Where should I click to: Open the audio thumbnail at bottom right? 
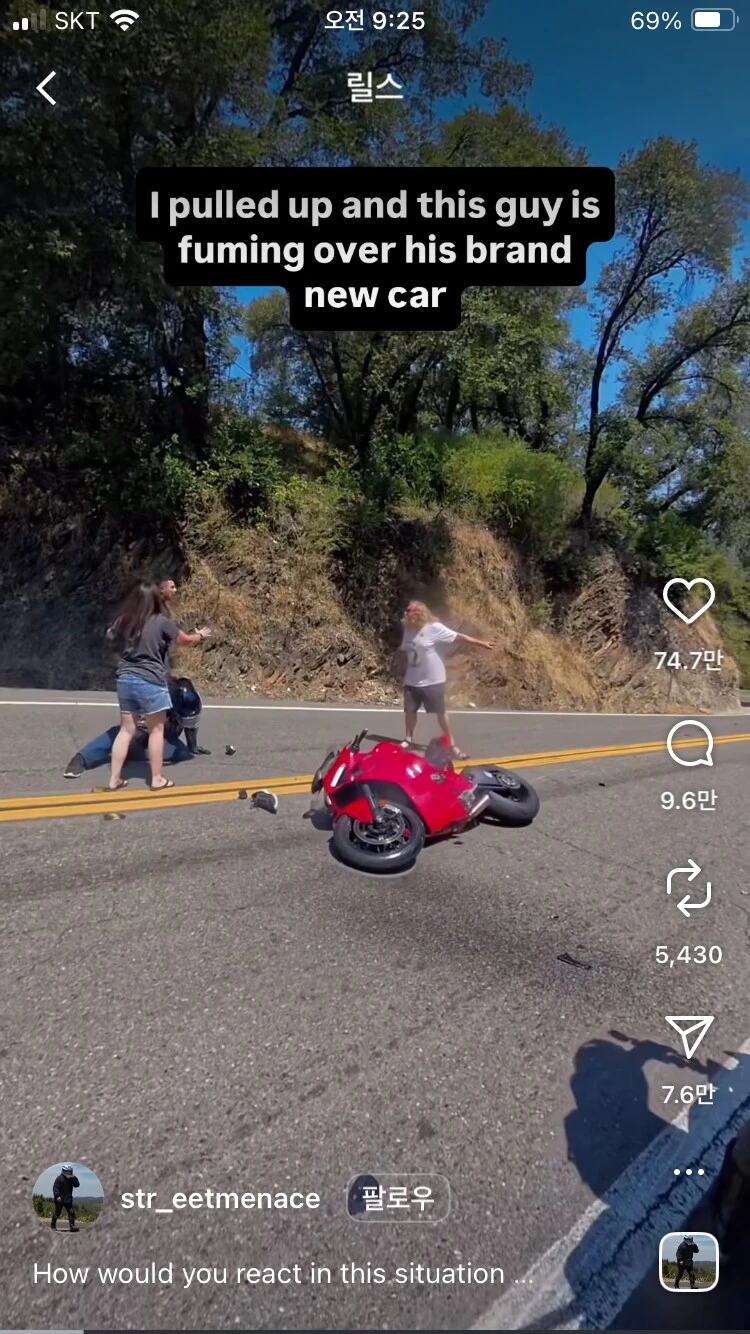tap(689, 1262)
